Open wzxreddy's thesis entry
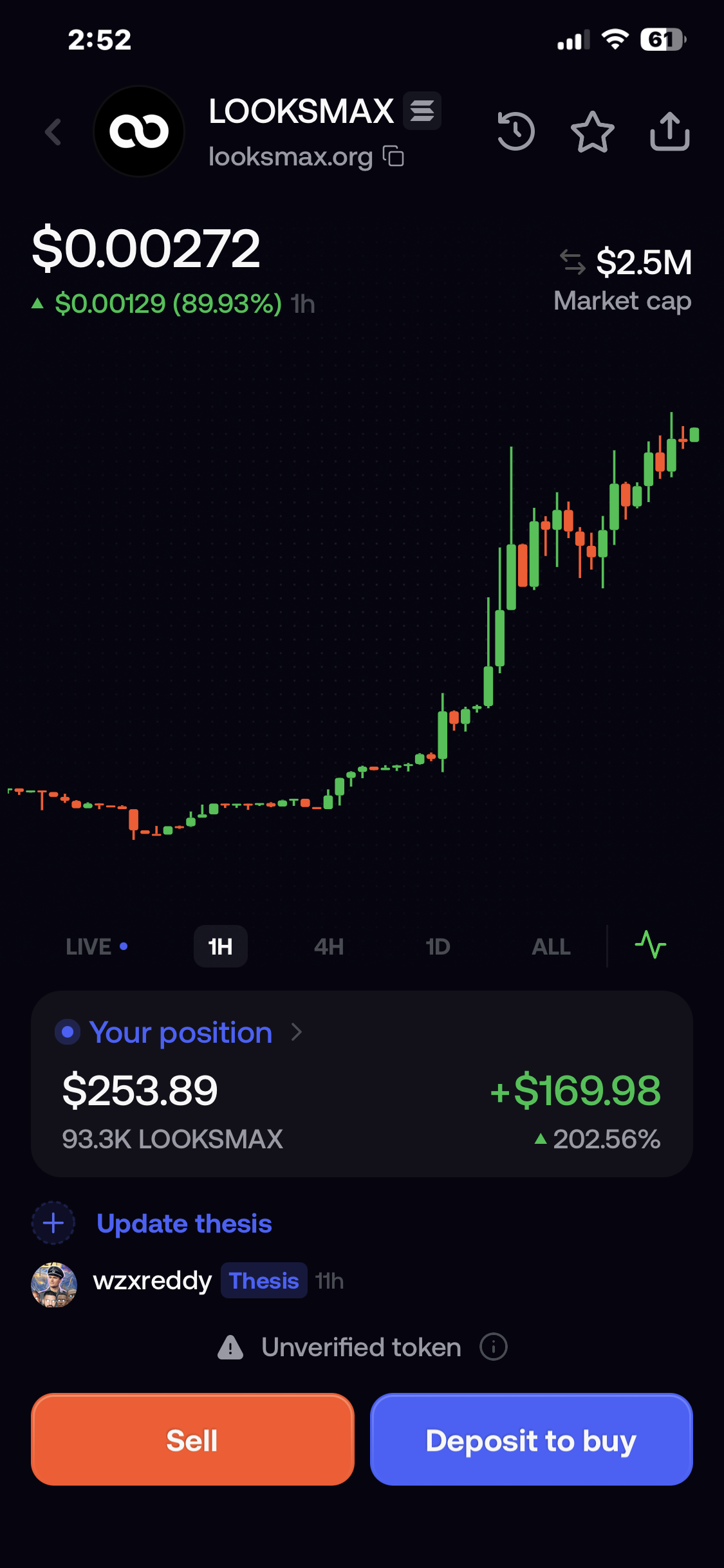The width and height of the screenshot is (724, 1568). (187, 1281)
